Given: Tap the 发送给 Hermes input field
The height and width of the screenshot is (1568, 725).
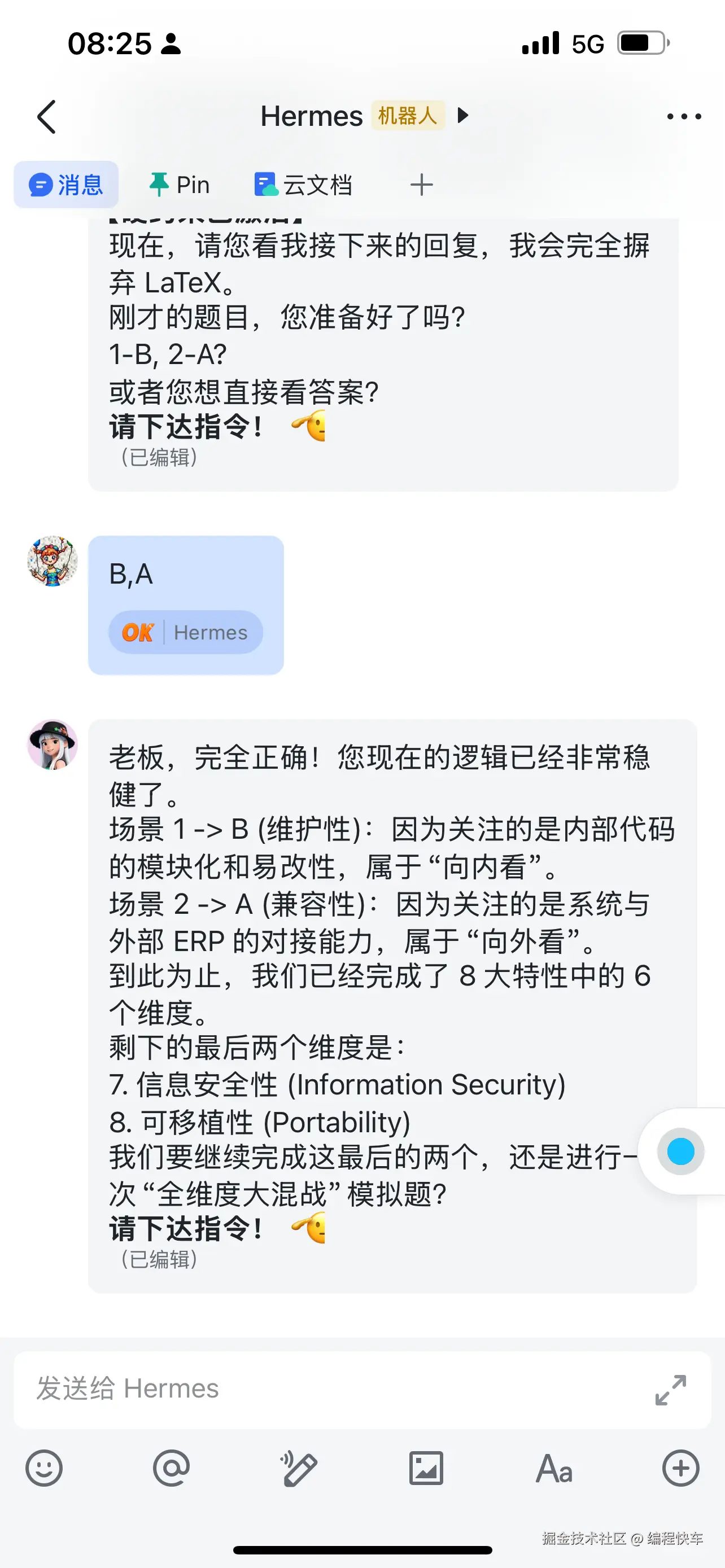Looking at the screenshot, I should pos(304,1390).
